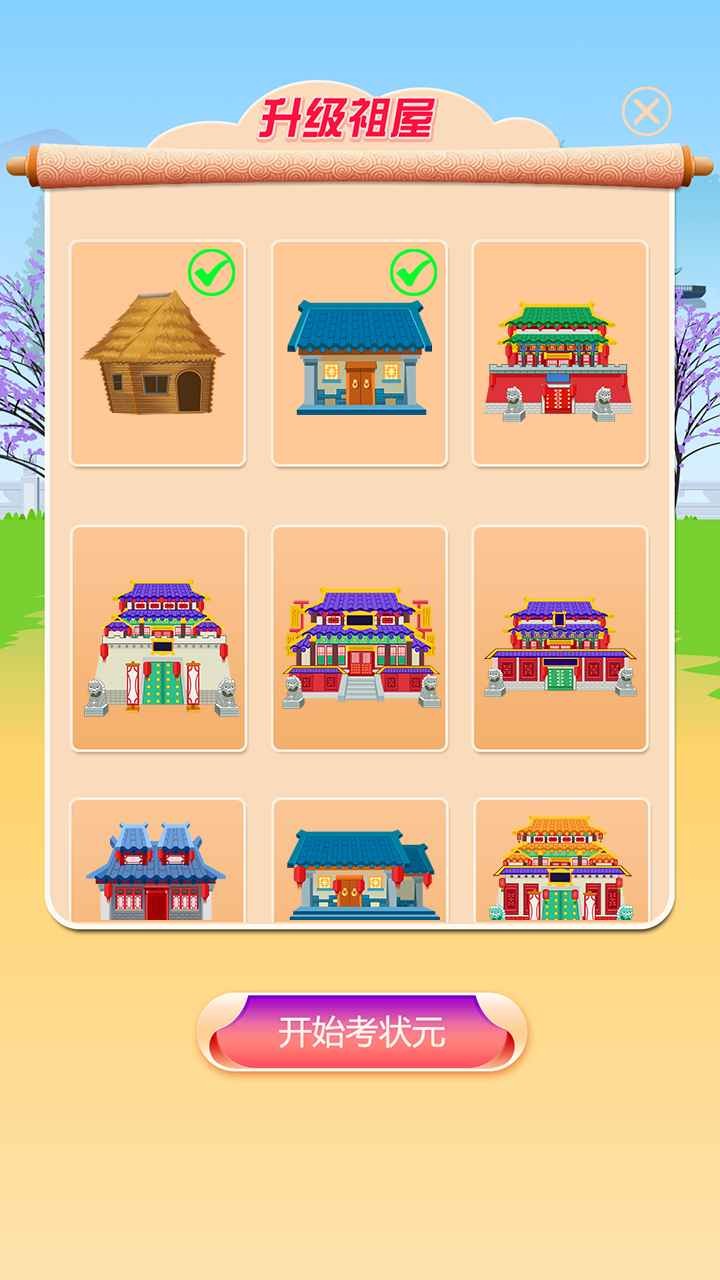Select the green-roofed red temple card
The height and width of the screenshot is (1280, 720).
(x=560, y=353)
